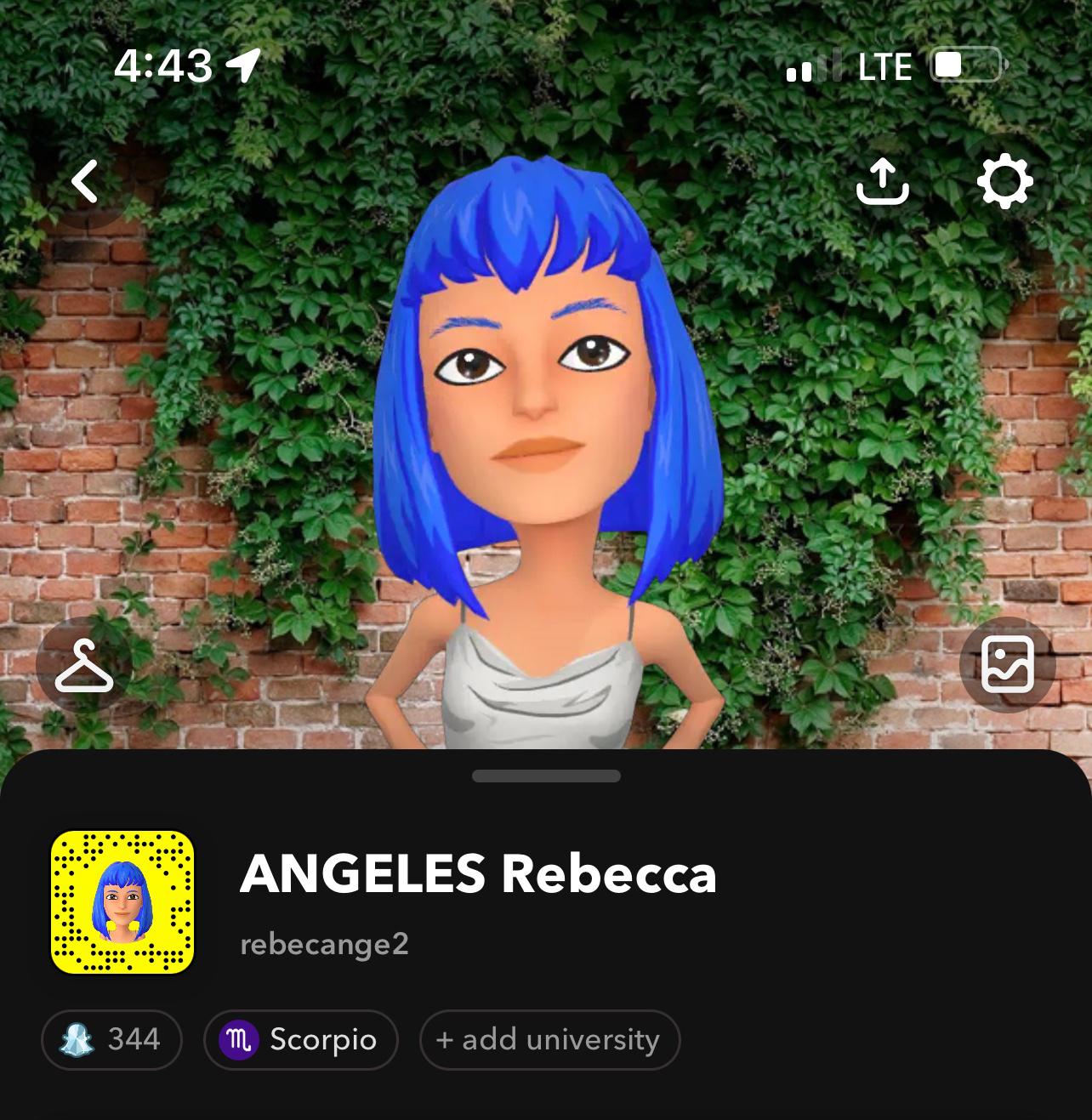1092x1120 pixels.
Task: View the 344 Snap score chip
Action: (x=111, y=1039)
